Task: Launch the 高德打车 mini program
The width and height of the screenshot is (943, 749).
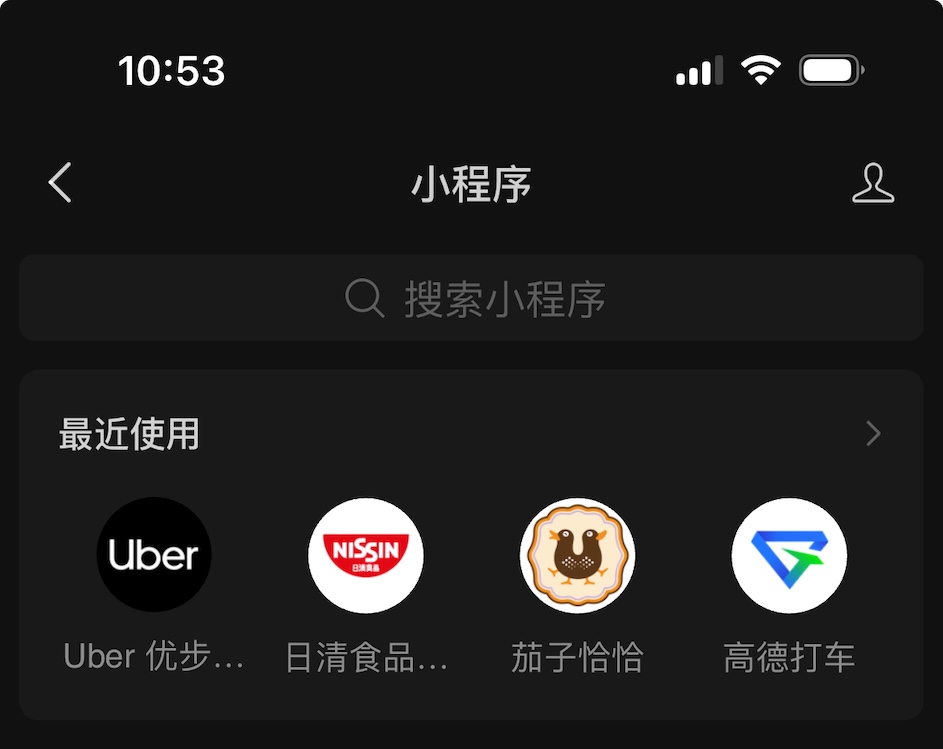Action: (x=789, y=555)
